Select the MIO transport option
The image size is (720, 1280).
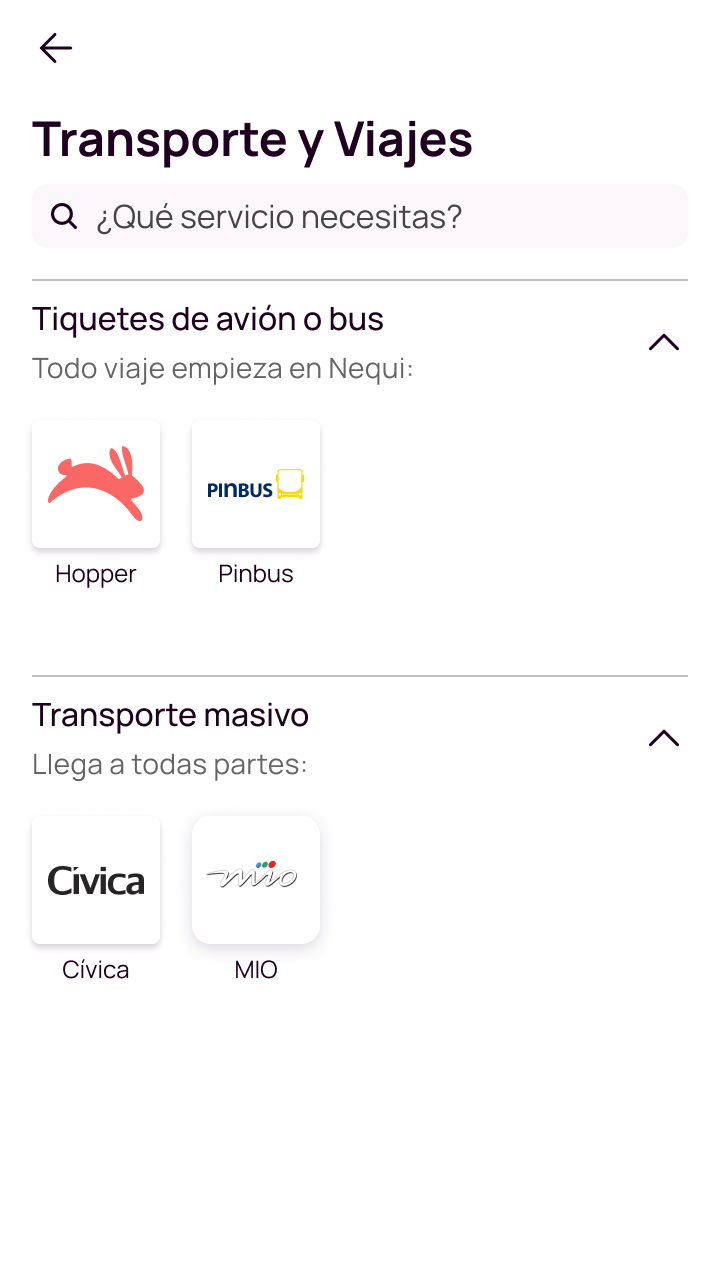256,880
